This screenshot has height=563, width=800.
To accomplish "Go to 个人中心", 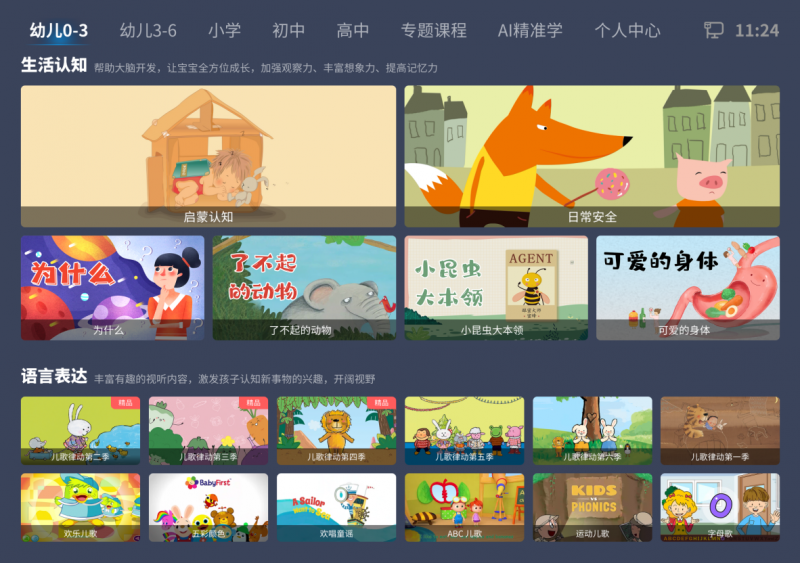I will coord(627,30).
